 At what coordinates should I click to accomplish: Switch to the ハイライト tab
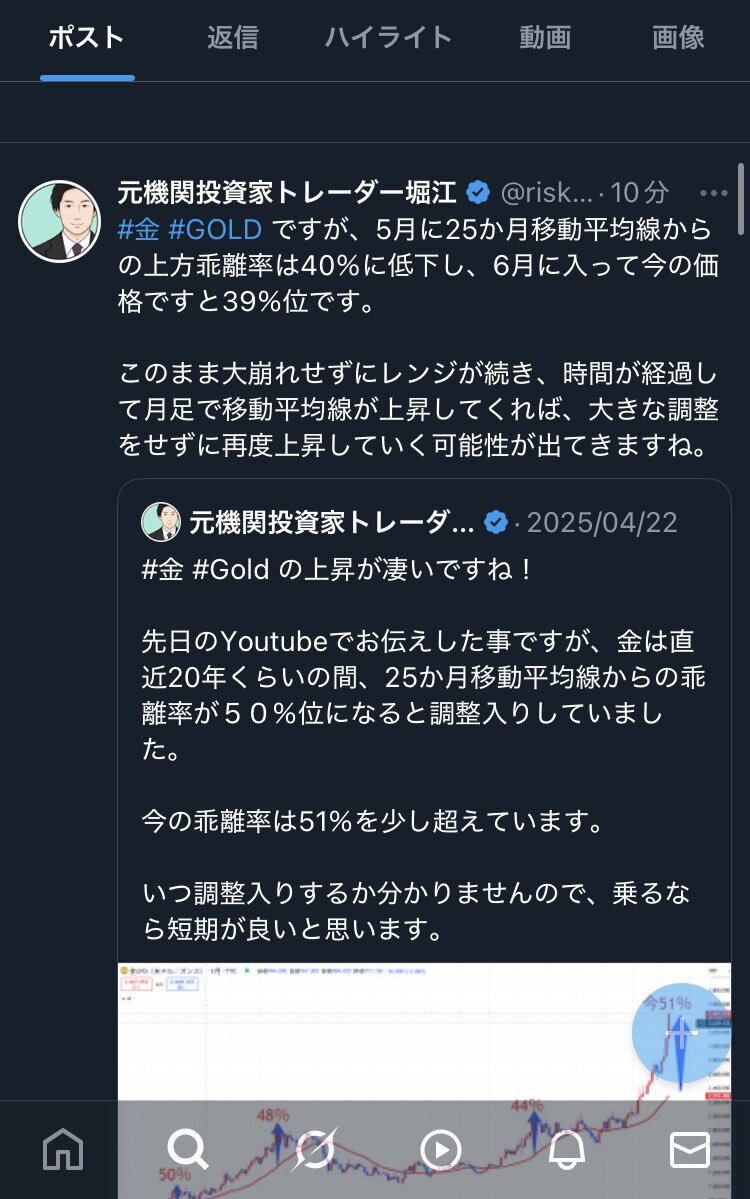pyautogui.click(x=388, y=38)
